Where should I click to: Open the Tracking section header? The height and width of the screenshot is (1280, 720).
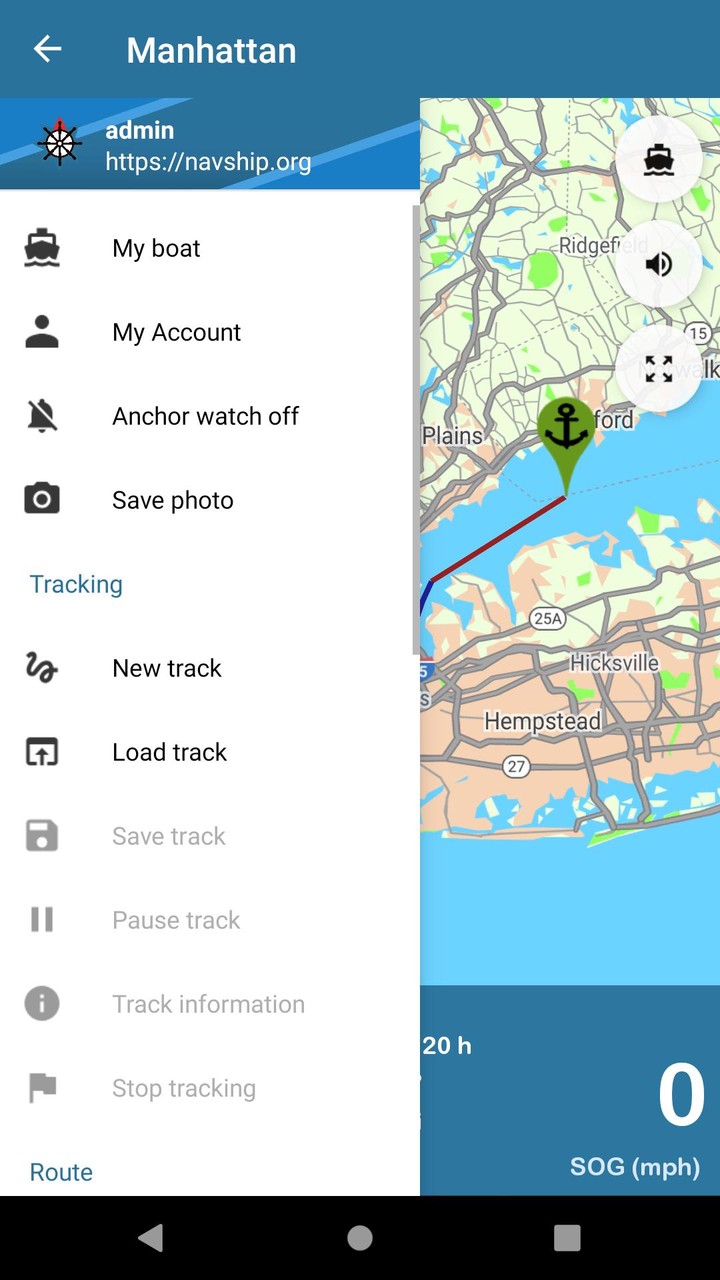coord(75,583)
